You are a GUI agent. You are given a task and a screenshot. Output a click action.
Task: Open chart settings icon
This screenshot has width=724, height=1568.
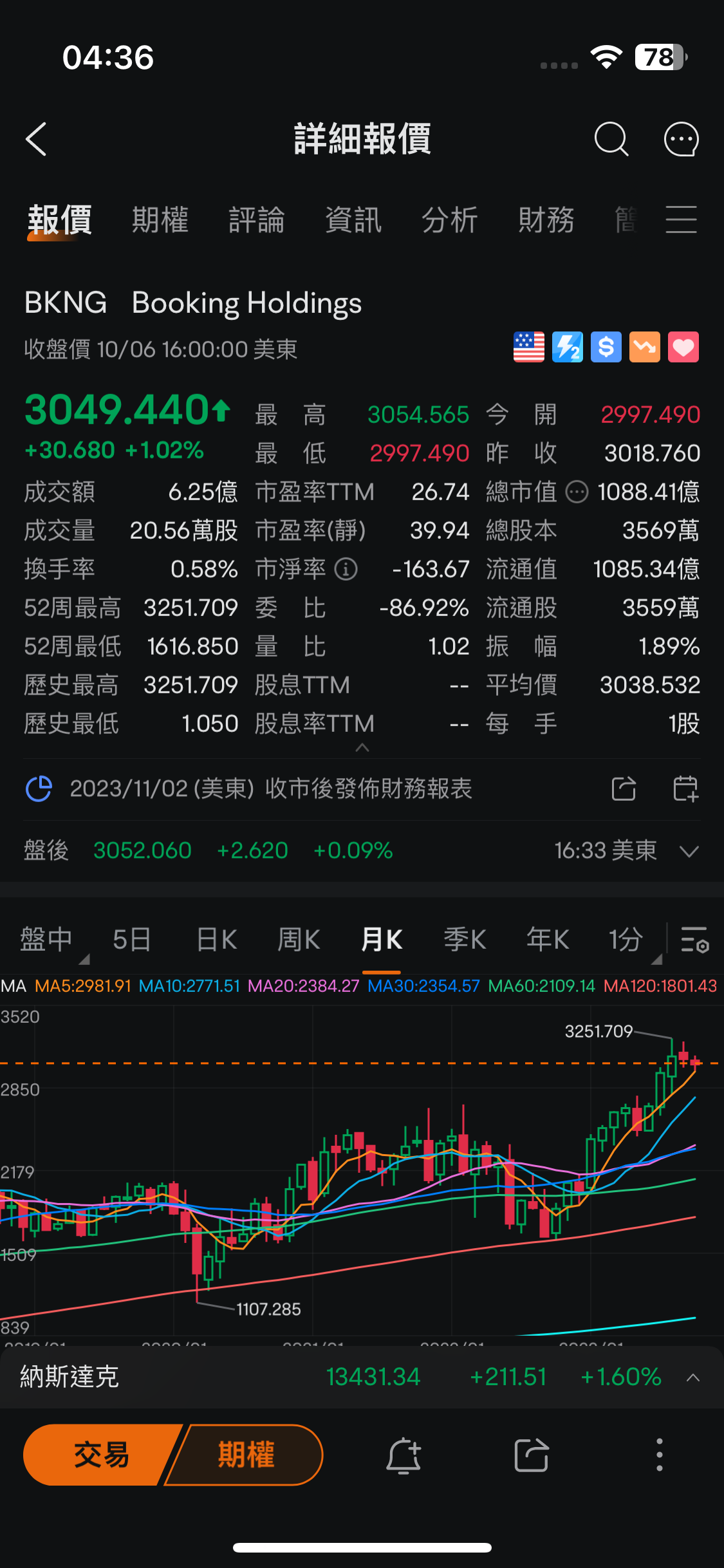[694, 940]
